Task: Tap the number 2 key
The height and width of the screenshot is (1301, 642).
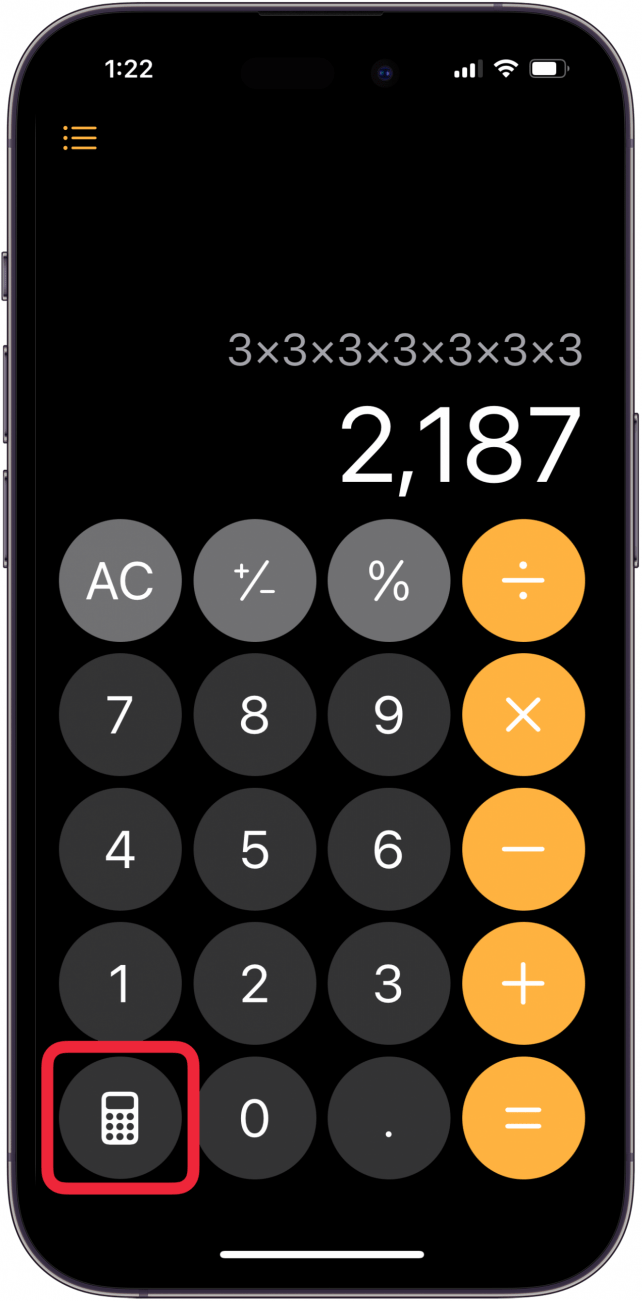Action: pyautogui.click(x=255, y=984)
